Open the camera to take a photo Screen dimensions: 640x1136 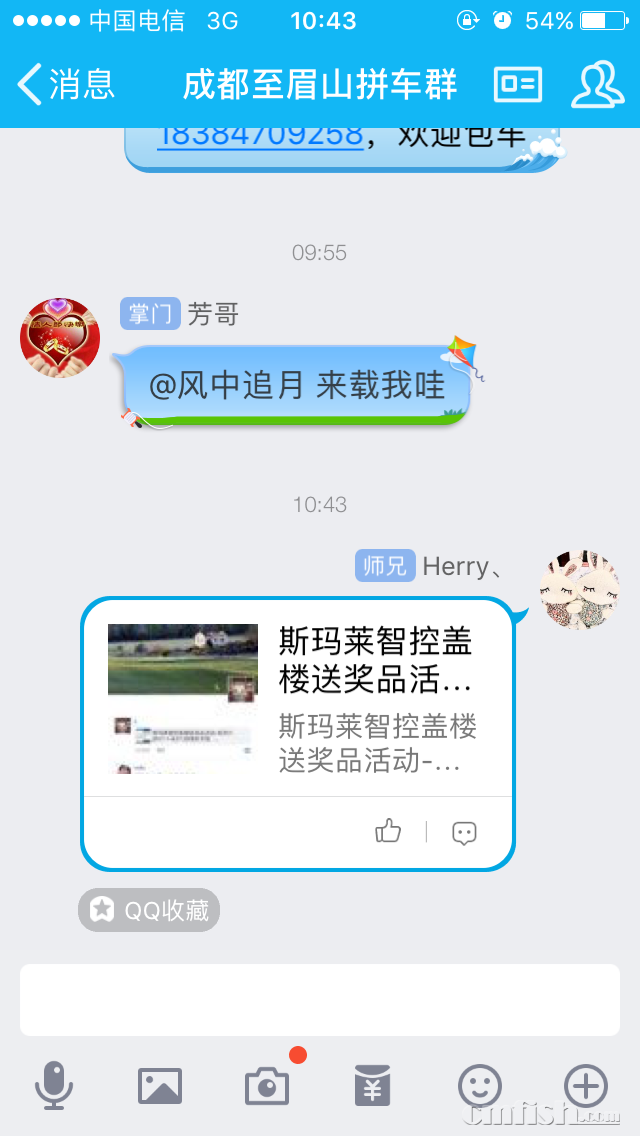click(x=267, y=1086)
